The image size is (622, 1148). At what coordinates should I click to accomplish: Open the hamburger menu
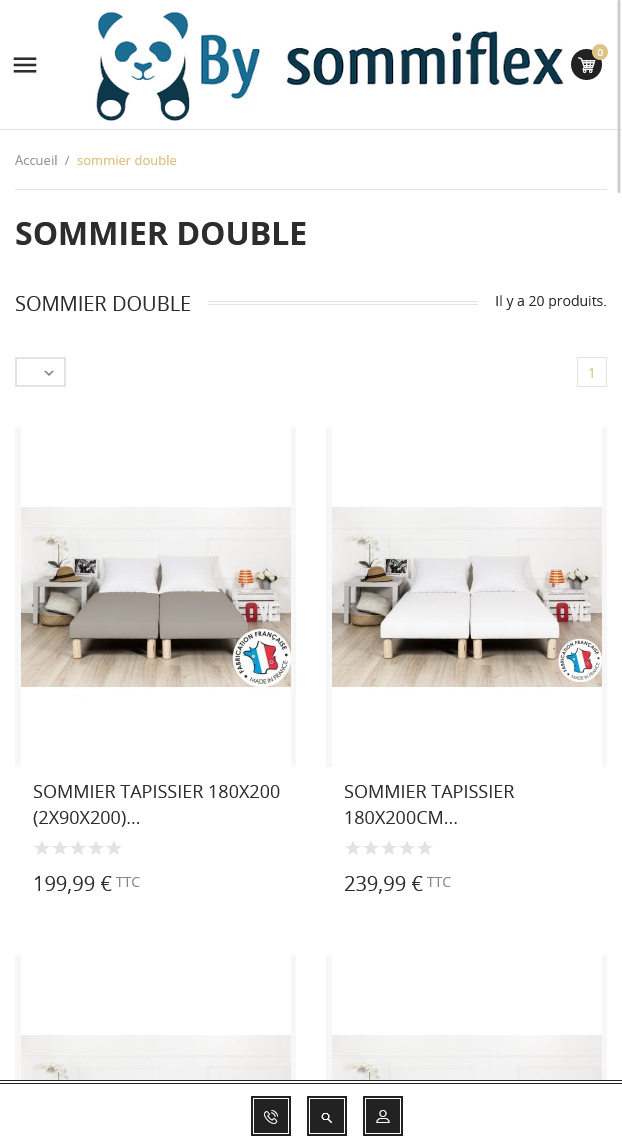pyautogui.click(x=25, y=65)
